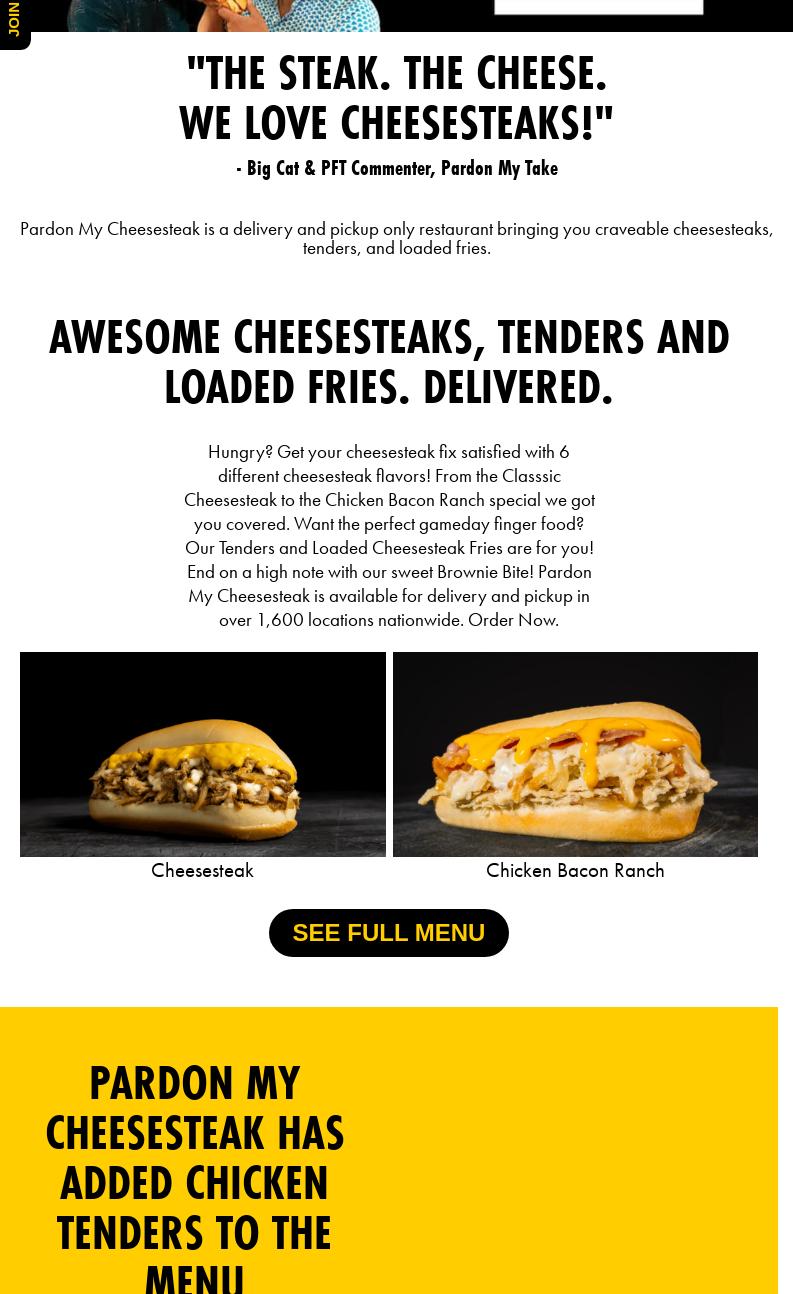Screen dimensions: 793x1294
Task: Click 'THE STEAK. THE CHEESE.' headline
Action: point(396,72)
